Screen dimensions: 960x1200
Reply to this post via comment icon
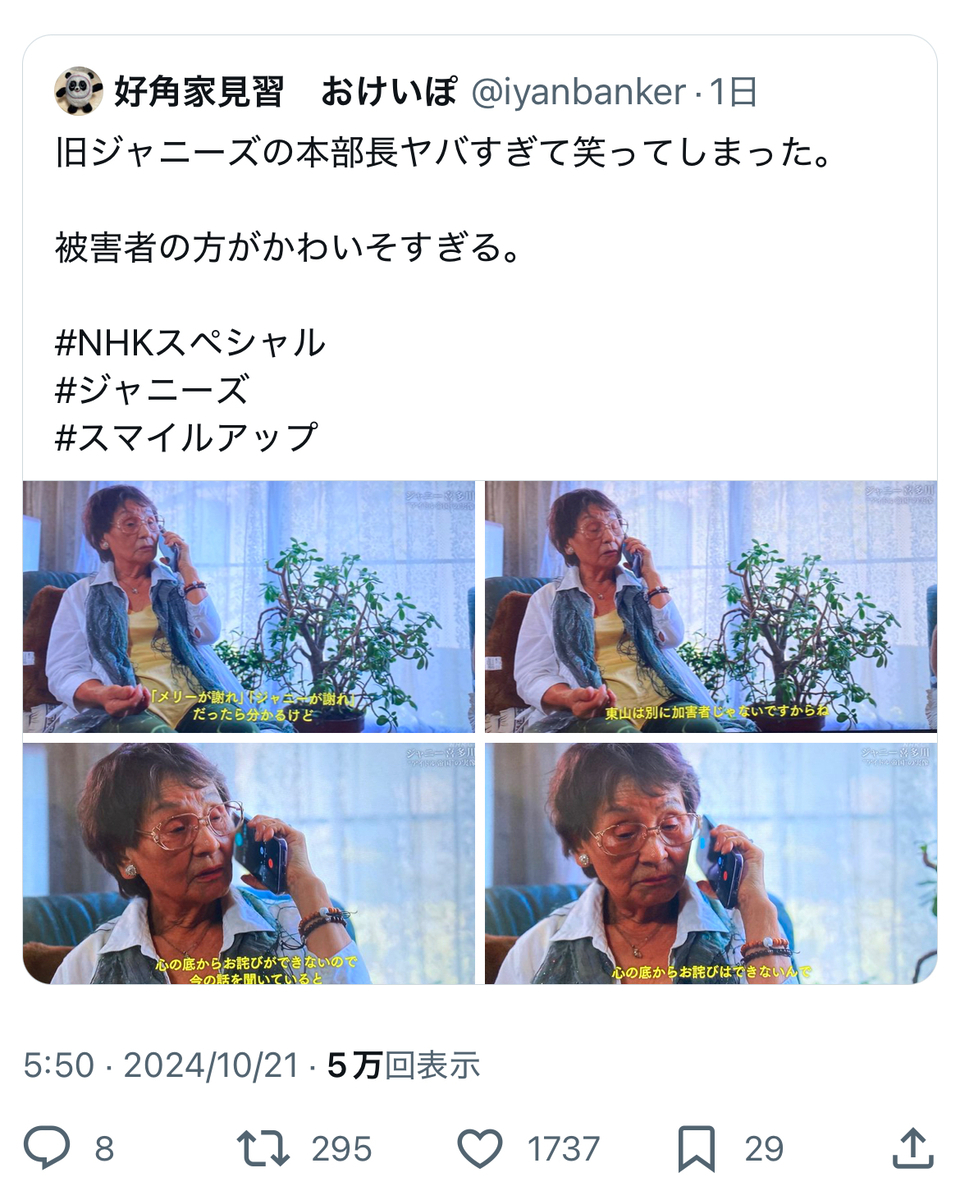point(47,1148)
